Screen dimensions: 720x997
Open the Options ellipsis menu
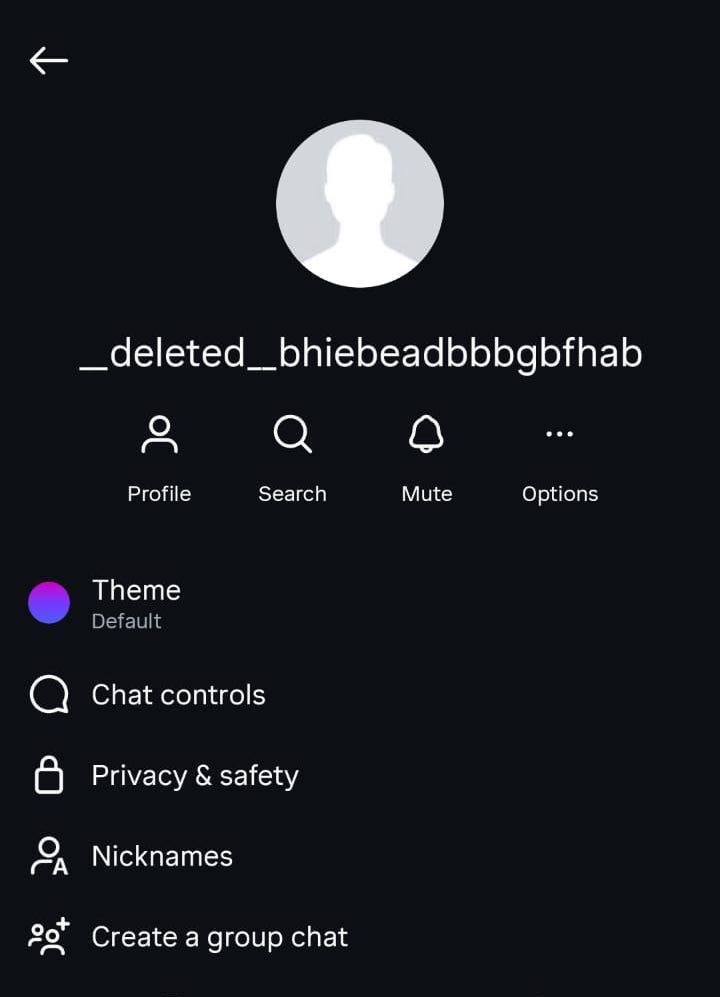pyautogui.click(x=559, y=432)
